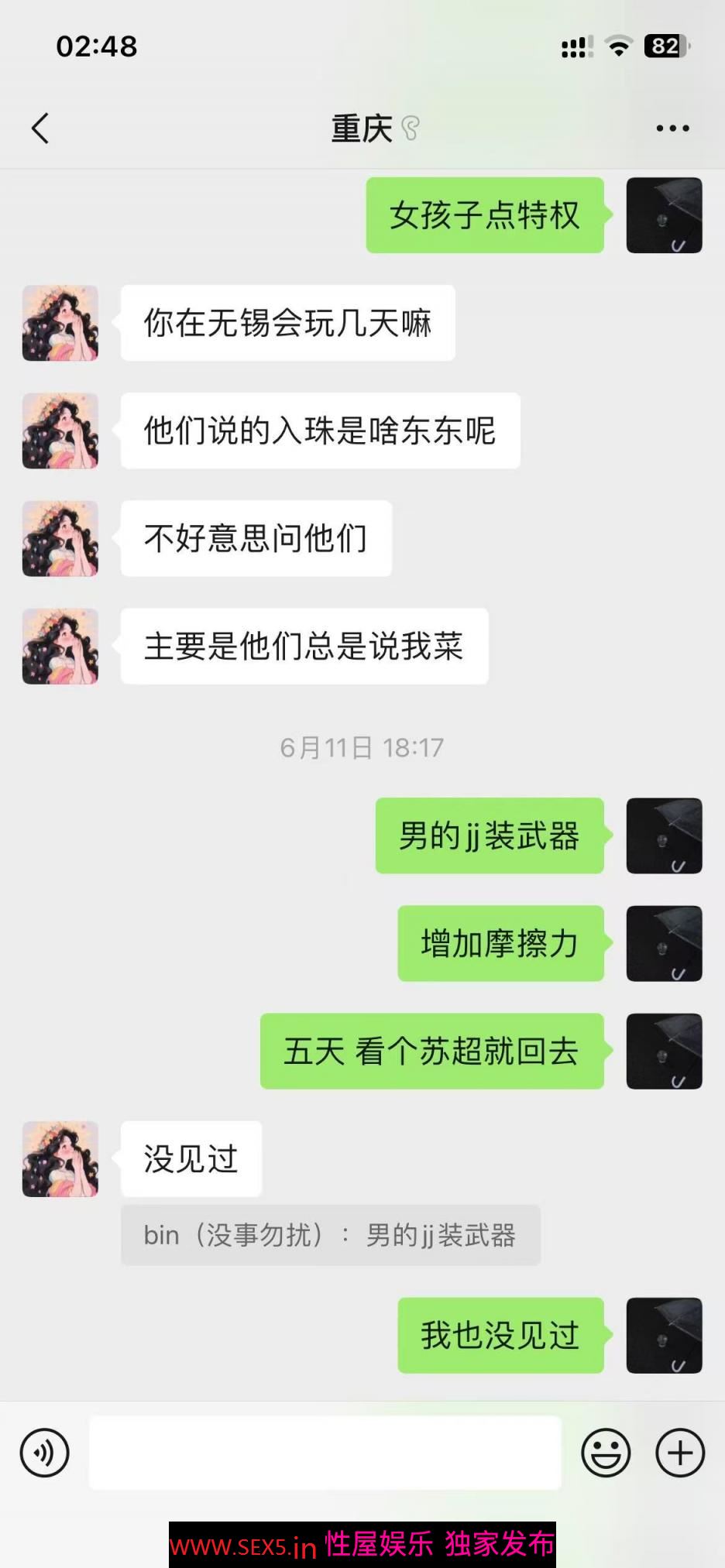Tap the quoted message under 没见过
Viewport: 725px width, 1568px height.
click(330, 1235)
